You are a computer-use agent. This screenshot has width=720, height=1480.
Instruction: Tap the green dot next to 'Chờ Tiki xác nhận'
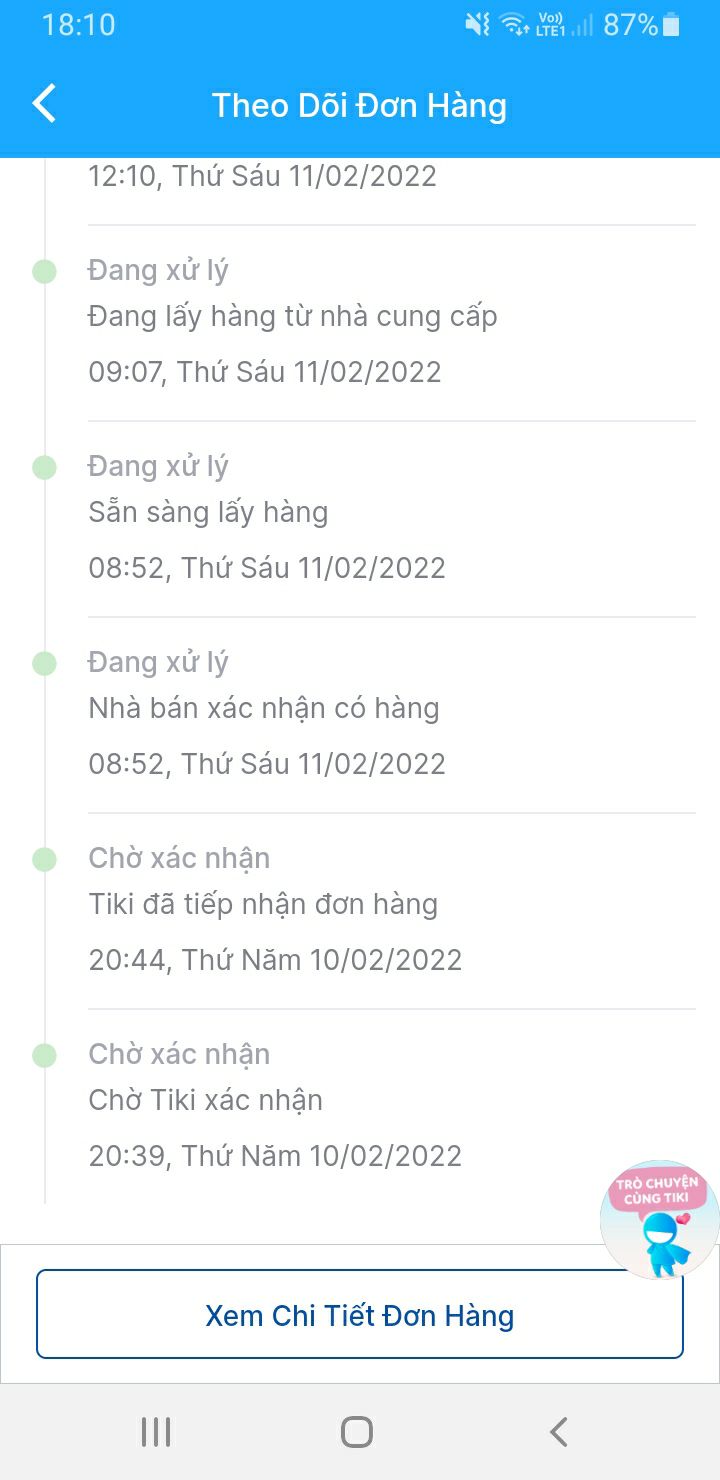43,1055
